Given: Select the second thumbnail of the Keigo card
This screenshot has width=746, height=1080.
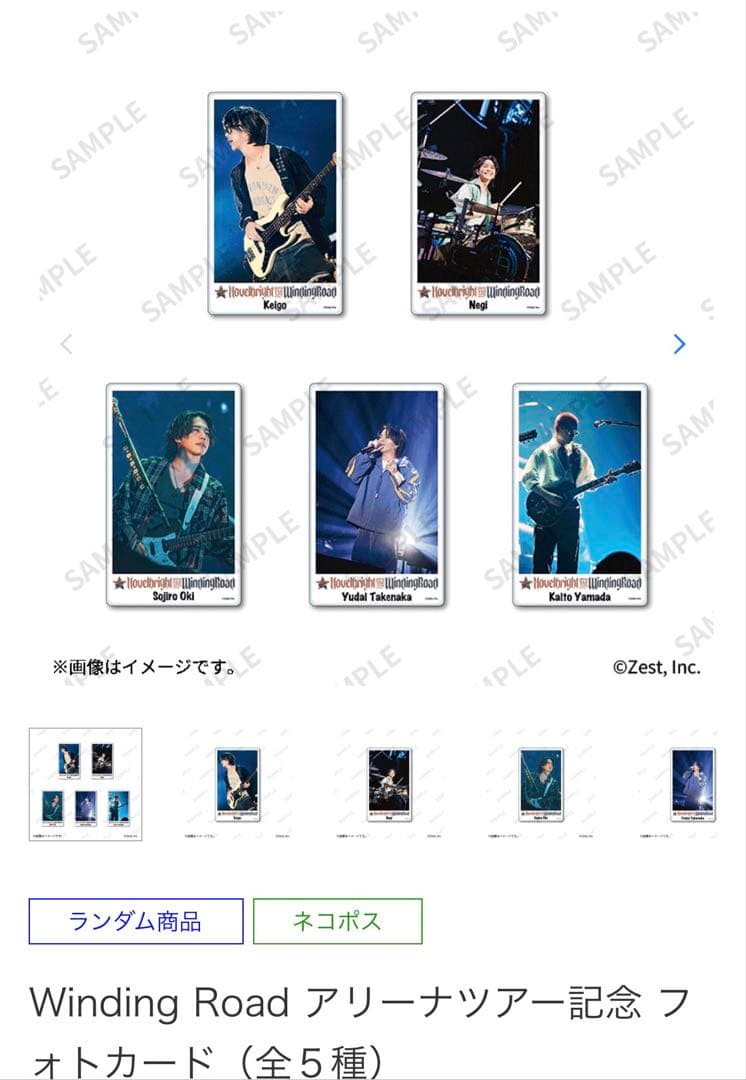Looking at the screenshot, I should click(237, 784).
